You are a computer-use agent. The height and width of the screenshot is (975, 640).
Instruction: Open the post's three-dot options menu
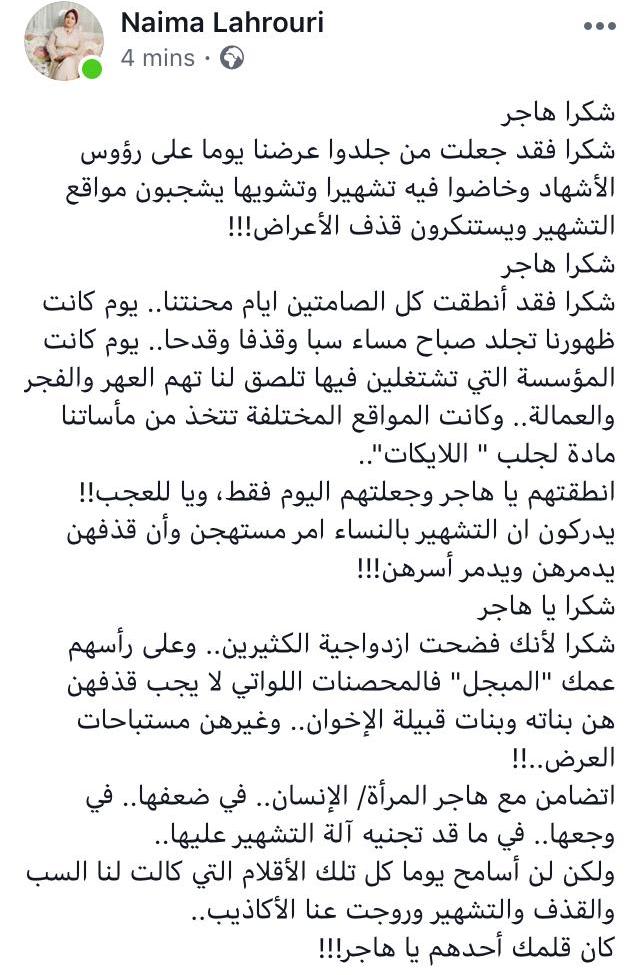[598, 26]
